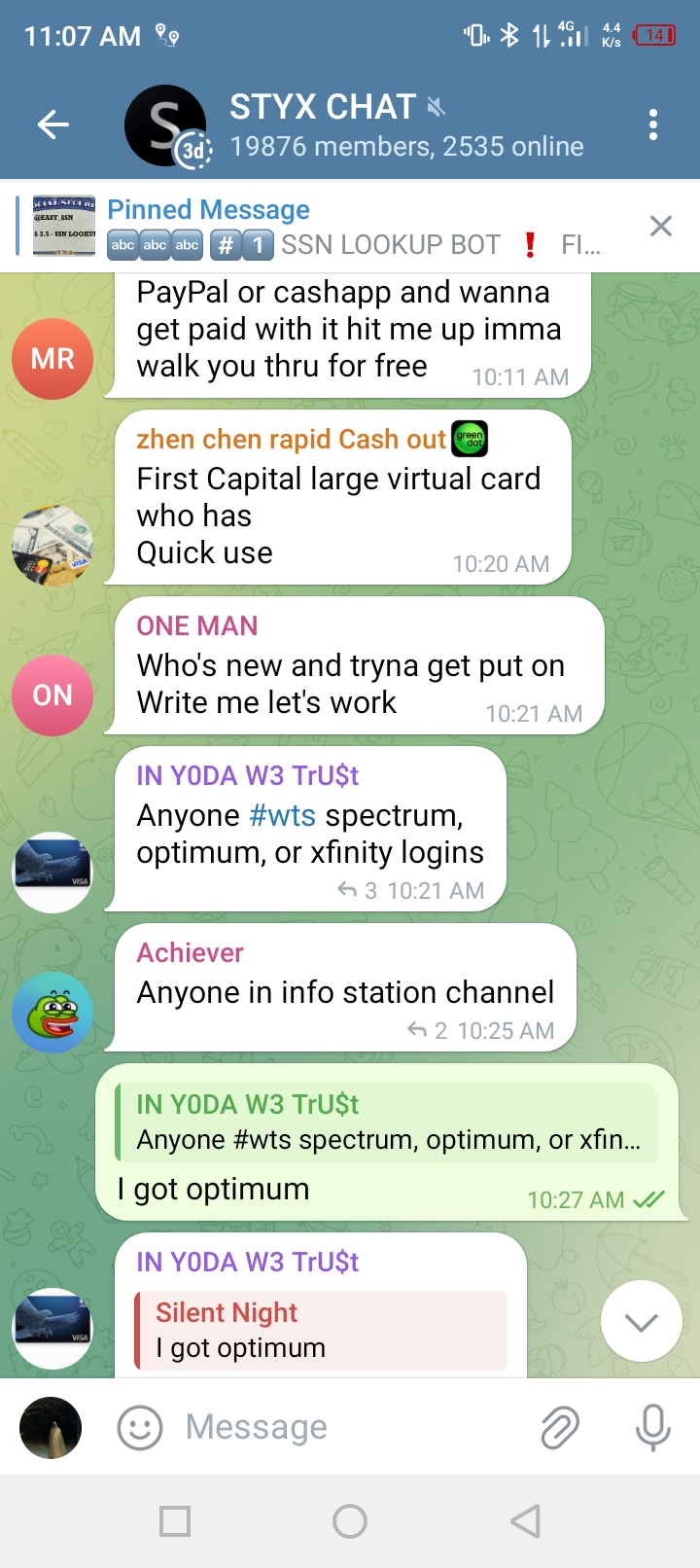Viewport: 700px width, 1568px height.
Task: Open quoted Silent Night message
Action: pyautogui.click(x=321, y=1331)
